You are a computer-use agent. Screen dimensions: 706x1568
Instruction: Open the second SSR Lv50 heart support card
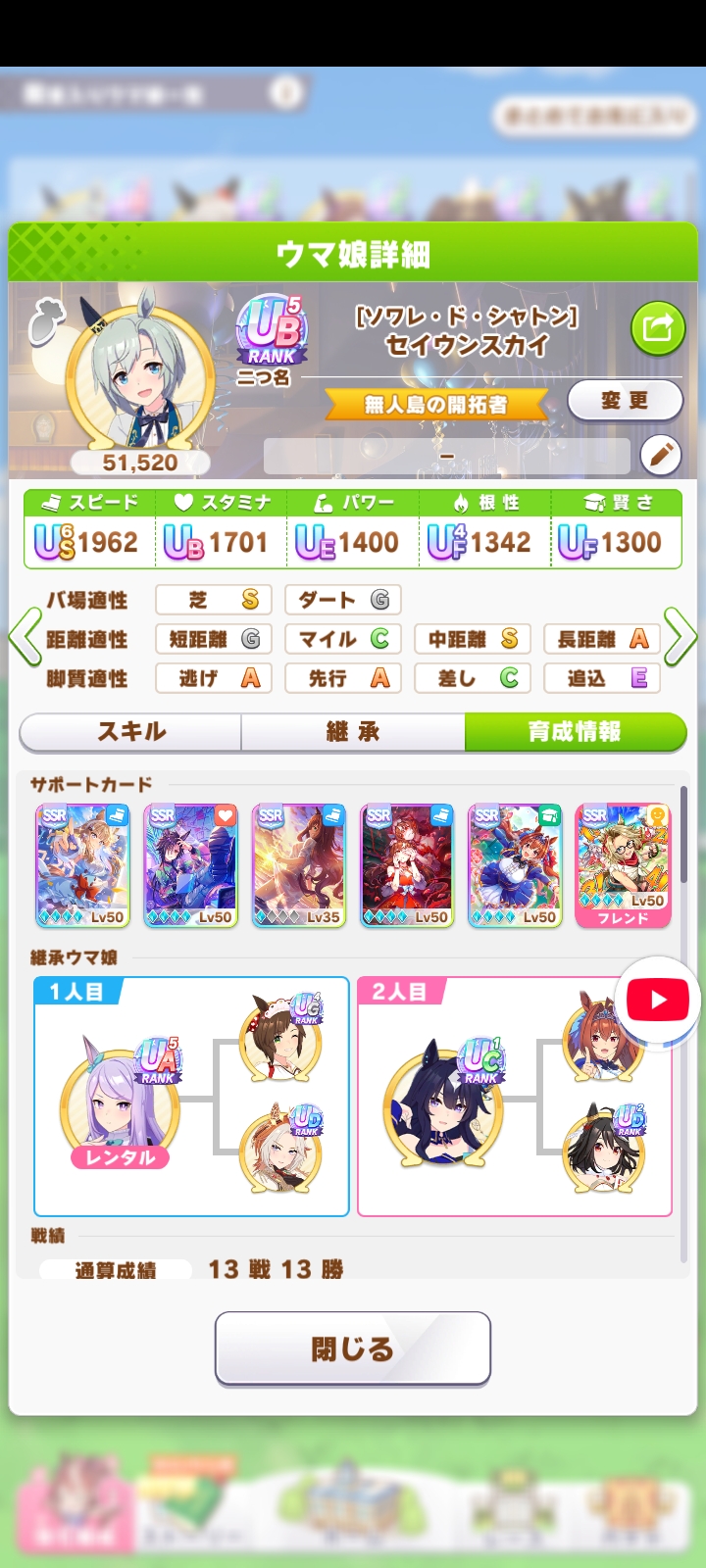(191, 866)
